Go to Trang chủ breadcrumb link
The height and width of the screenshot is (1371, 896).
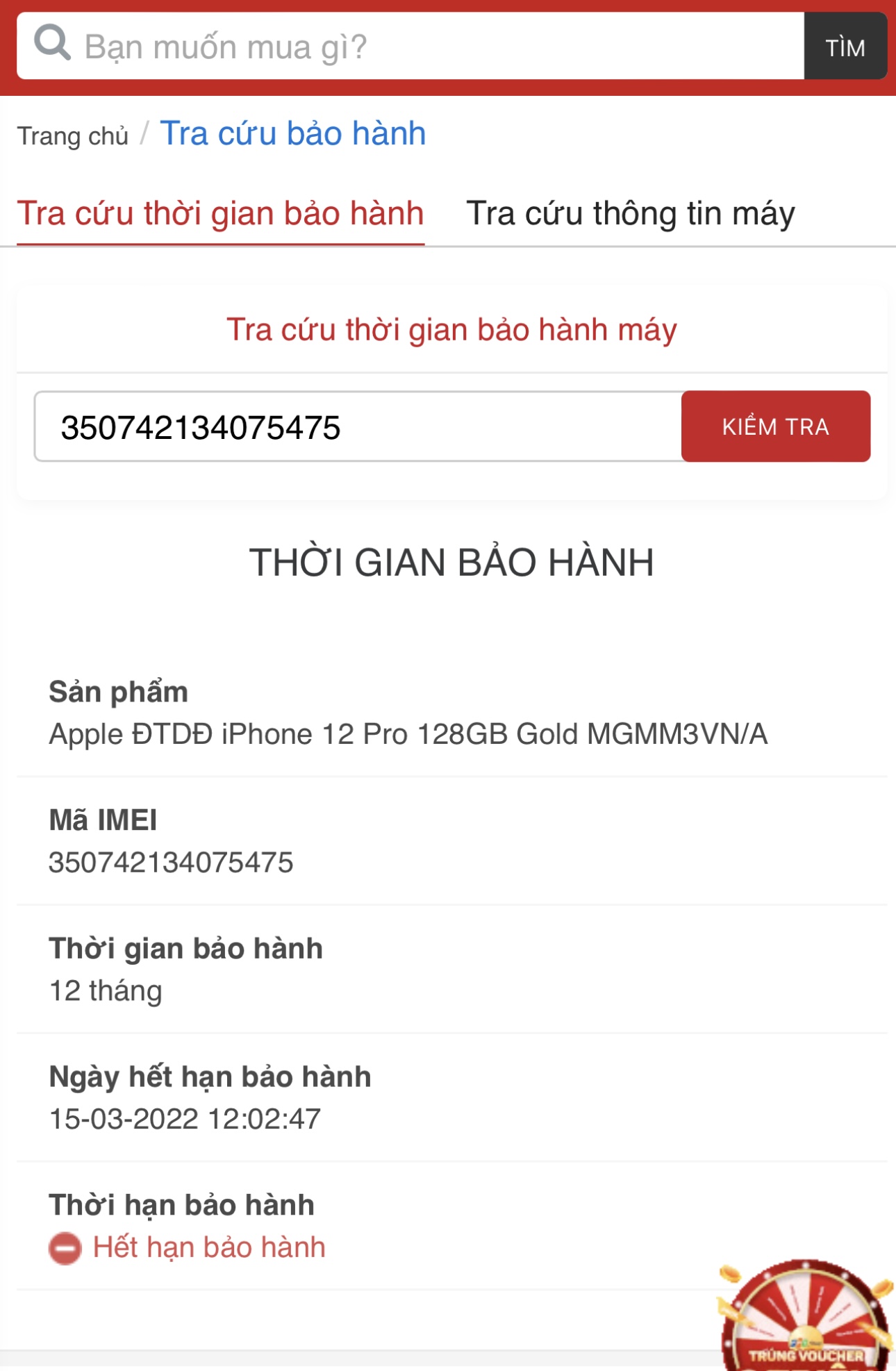(73, 136)
